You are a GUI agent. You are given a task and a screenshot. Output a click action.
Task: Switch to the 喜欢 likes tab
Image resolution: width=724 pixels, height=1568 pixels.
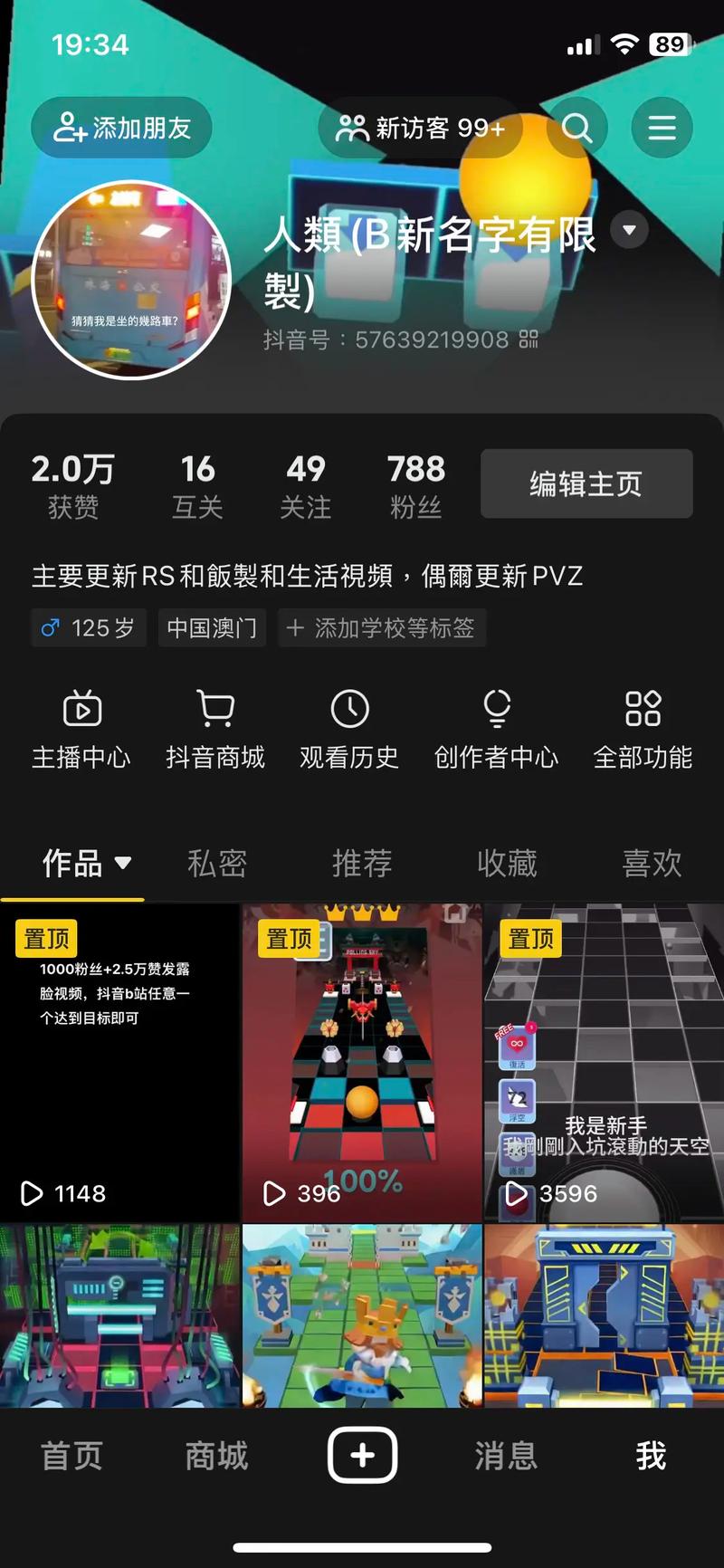pyautogui.click(x=652, y=863)
